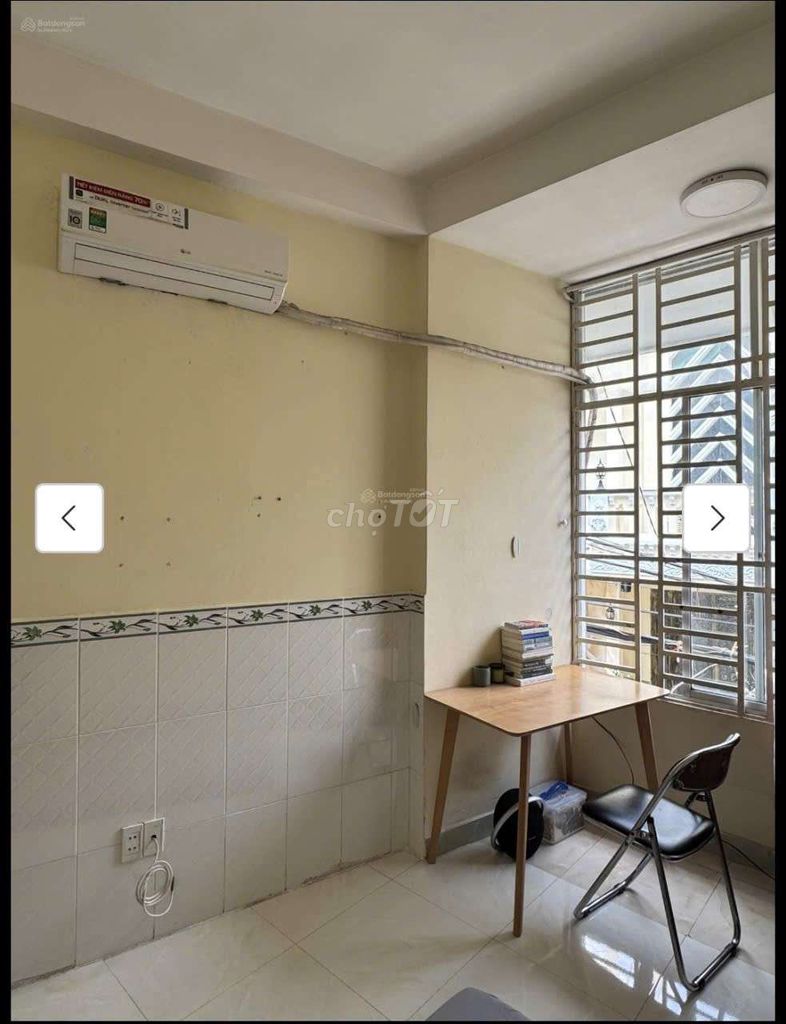The width and height of the screenshot is (786, 1024).
Task: Go to the previous photo
Action: click(69, 518)
